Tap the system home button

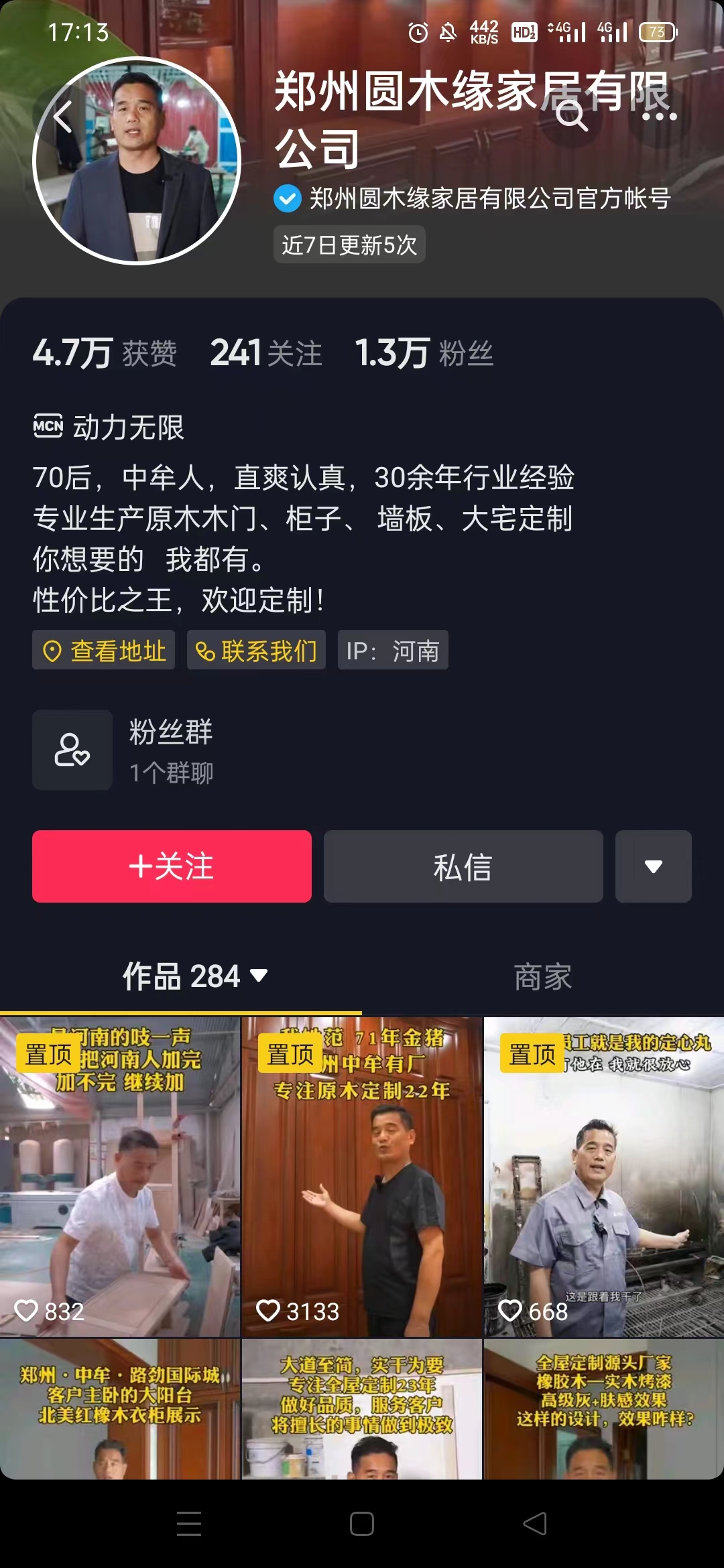362,1524
